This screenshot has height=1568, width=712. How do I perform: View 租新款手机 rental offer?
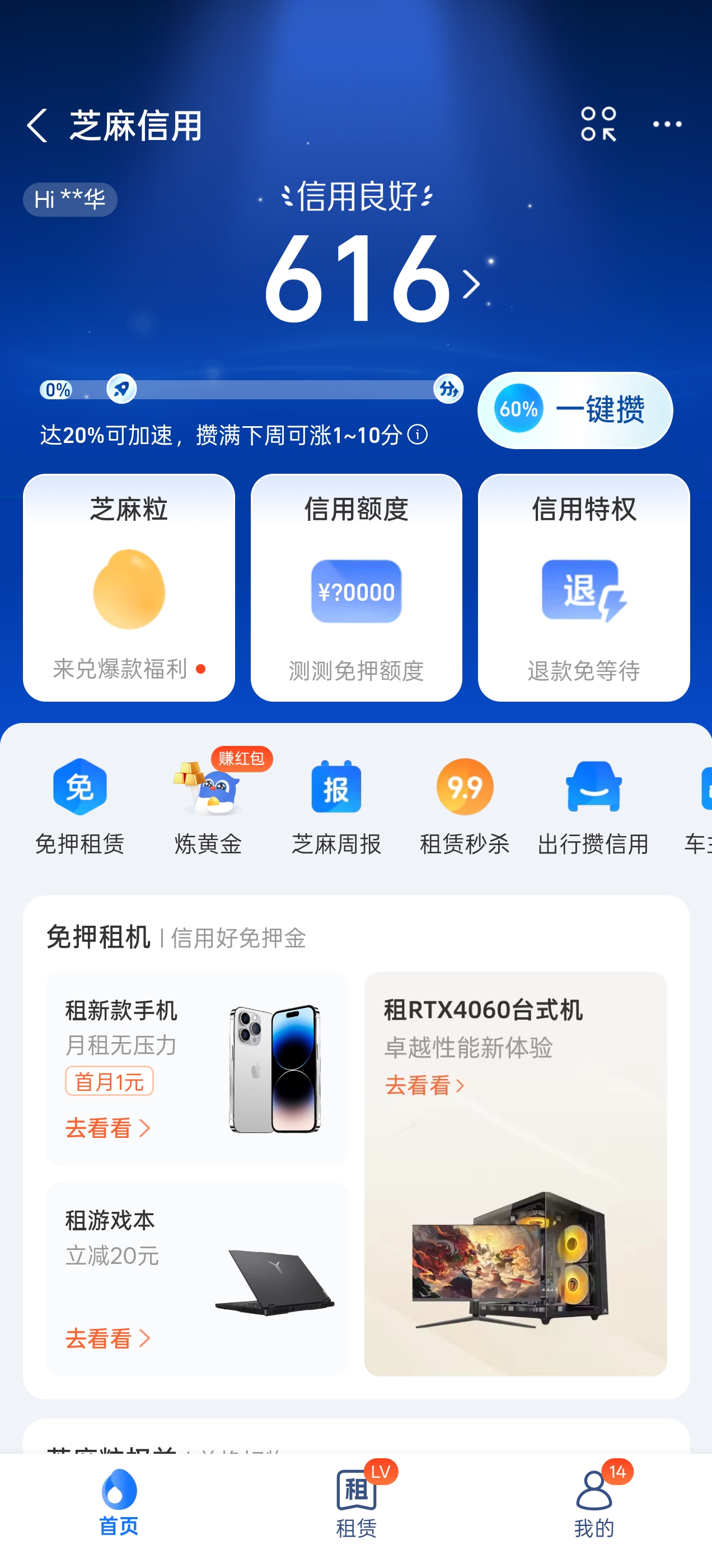pos(197,1068)
